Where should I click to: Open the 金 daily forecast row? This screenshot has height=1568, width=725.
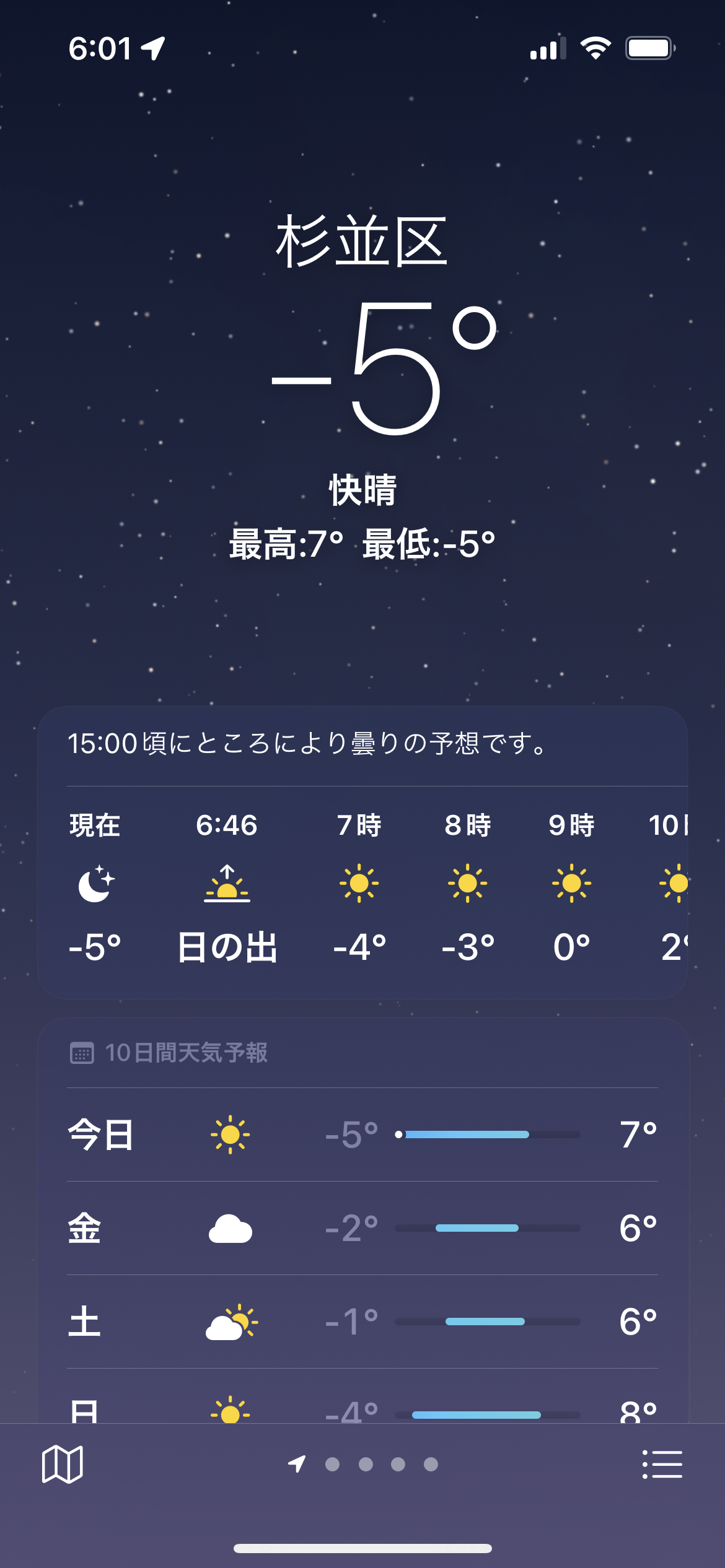362,1228
